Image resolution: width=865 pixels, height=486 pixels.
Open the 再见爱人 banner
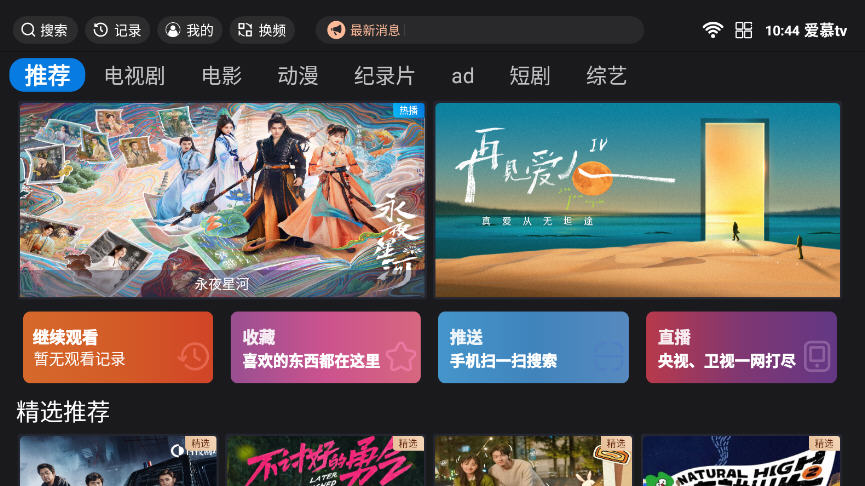[x=637, y=200]
